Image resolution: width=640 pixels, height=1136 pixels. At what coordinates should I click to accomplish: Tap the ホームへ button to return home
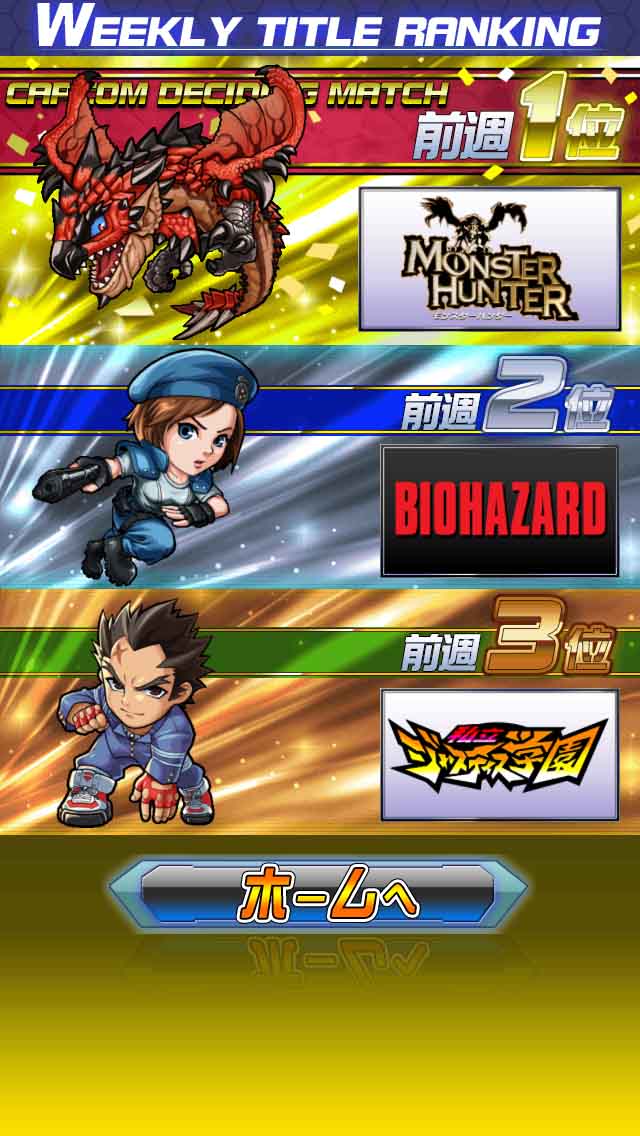coord(318,893)
